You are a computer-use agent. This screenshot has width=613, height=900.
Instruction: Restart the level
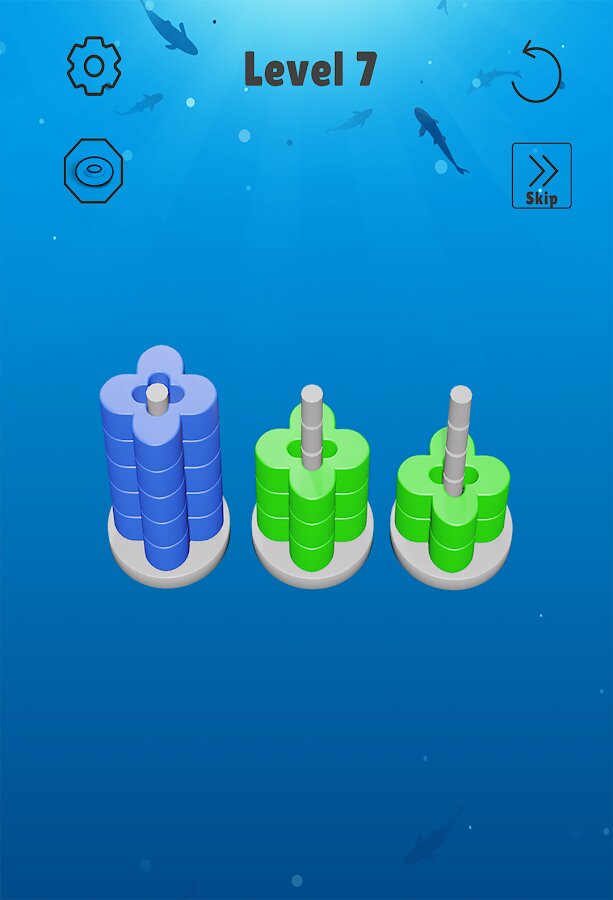coord(537,72)
